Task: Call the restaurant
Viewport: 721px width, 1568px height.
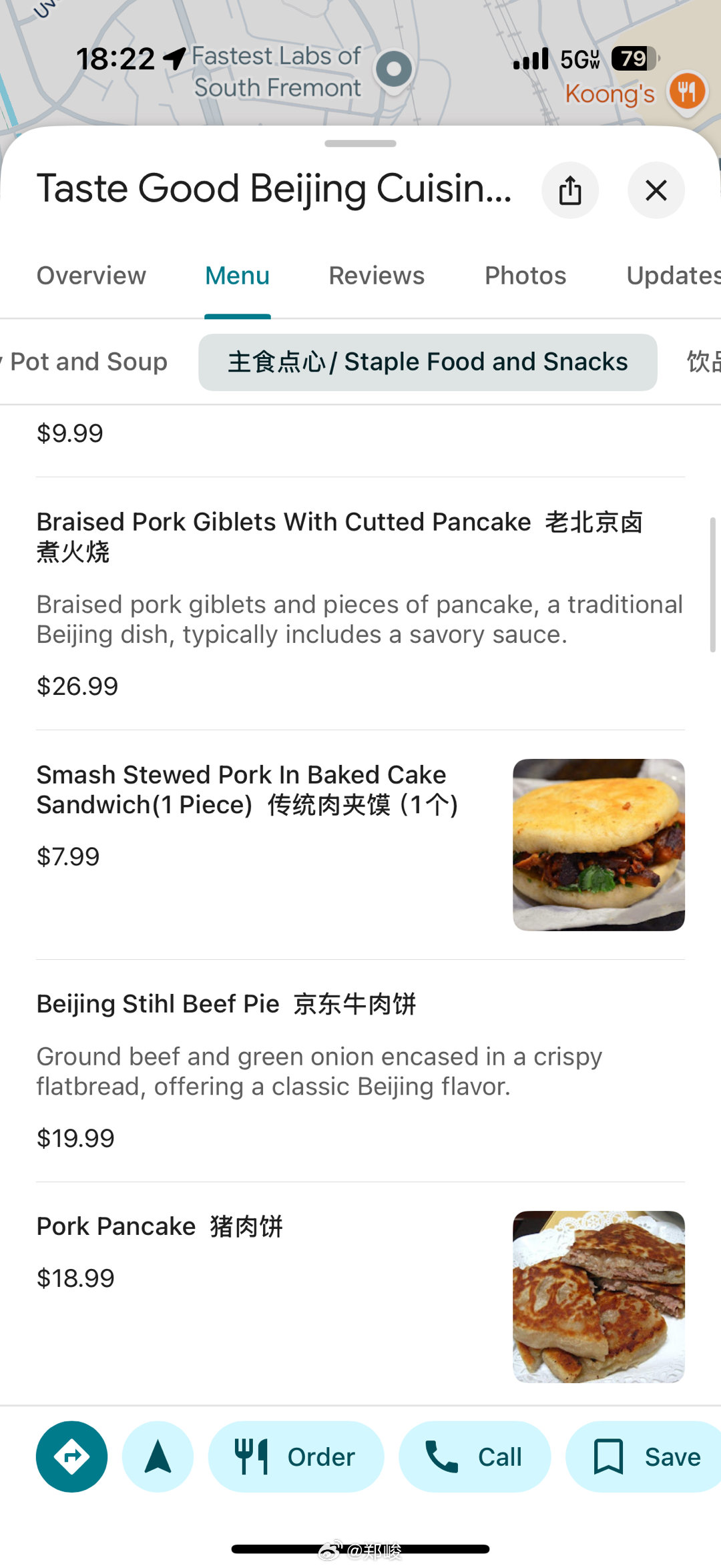Action: [x=475, y=1457]
